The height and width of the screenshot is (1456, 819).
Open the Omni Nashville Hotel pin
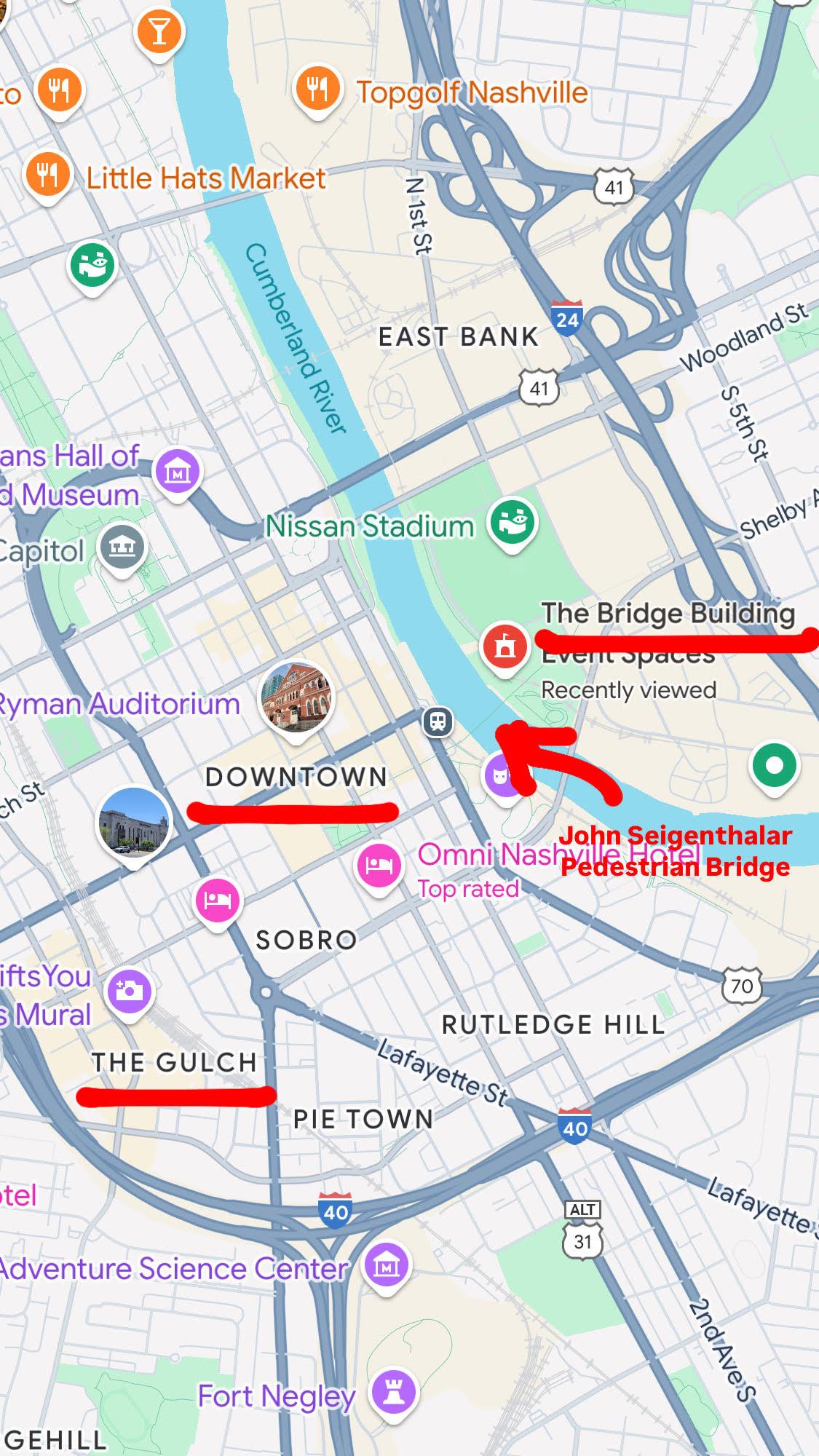click(x=379, y=866)
